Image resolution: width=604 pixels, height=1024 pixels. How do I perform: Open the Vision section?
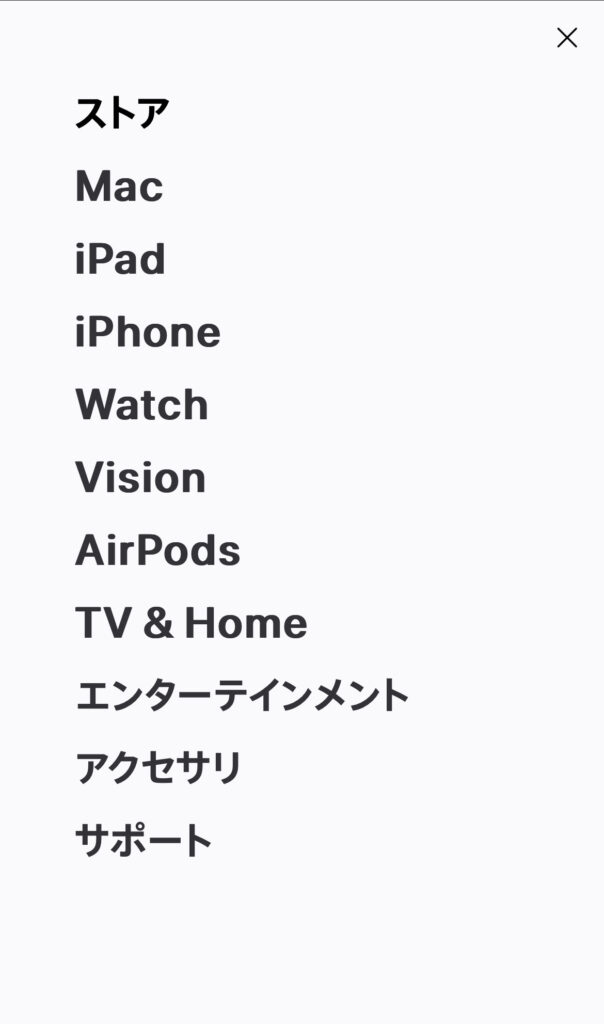coord(141,478)
